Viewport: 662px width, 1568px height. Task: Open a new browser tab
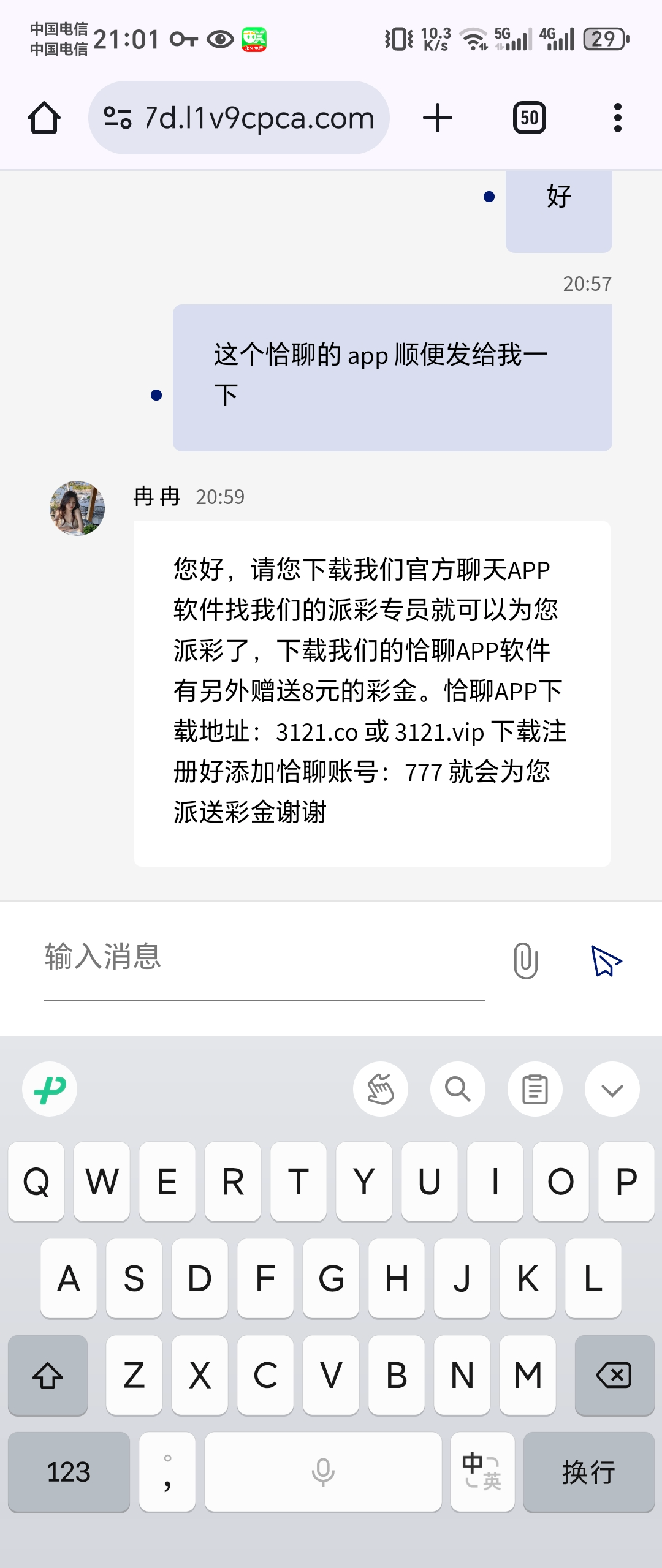438,118
